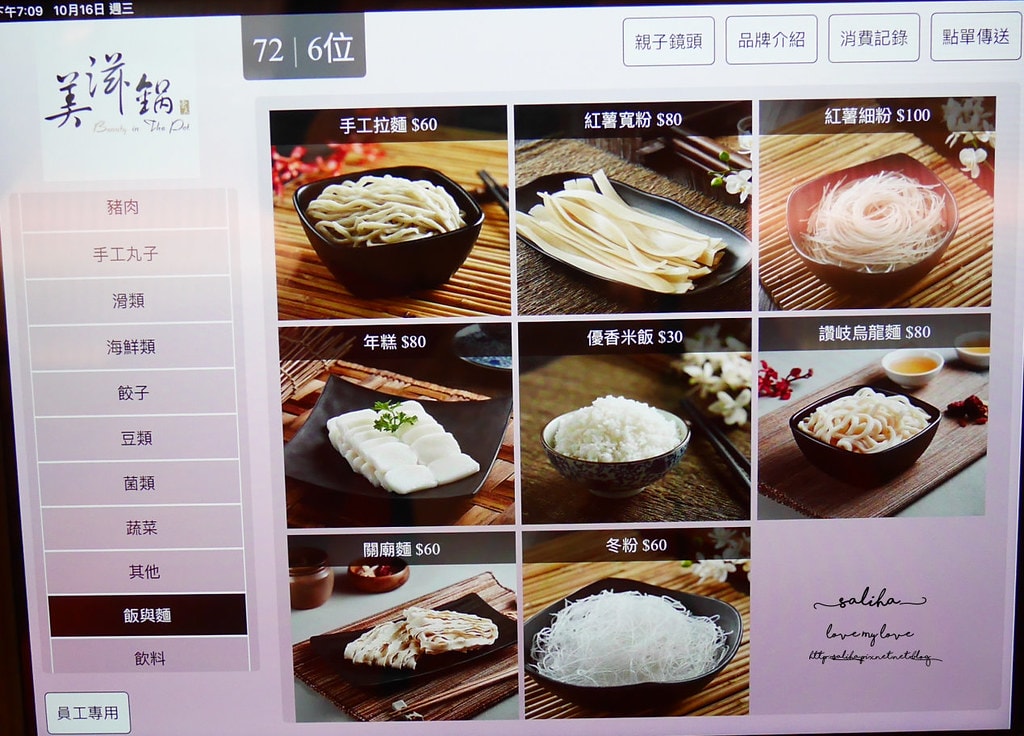This screenshot has height=736, width=1024.
Task: Switch to the 手工丸子 category
Action: pos(126,255)
